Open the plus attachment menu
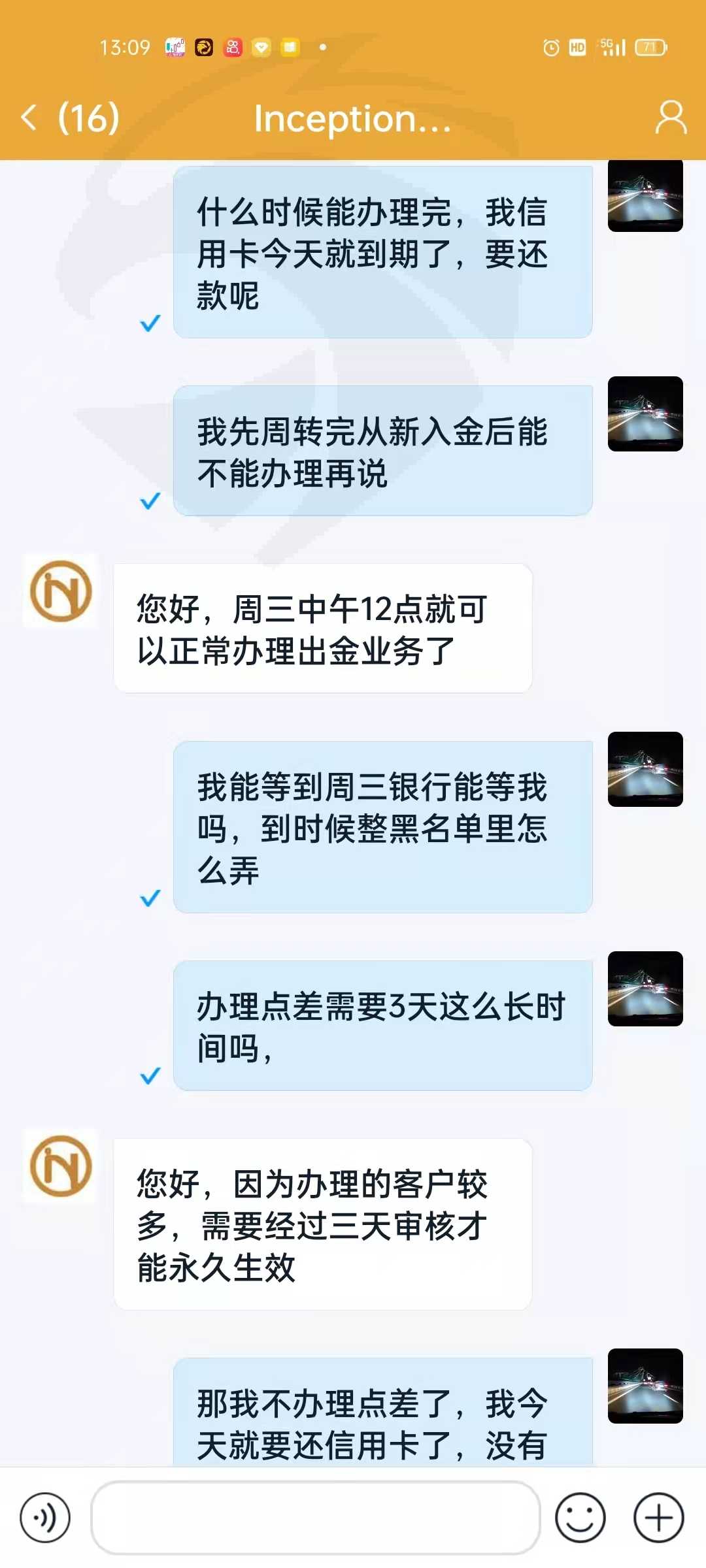The width and height of the screenshot is (706, 1568). pyautogui.click(x=659, y=1518)
